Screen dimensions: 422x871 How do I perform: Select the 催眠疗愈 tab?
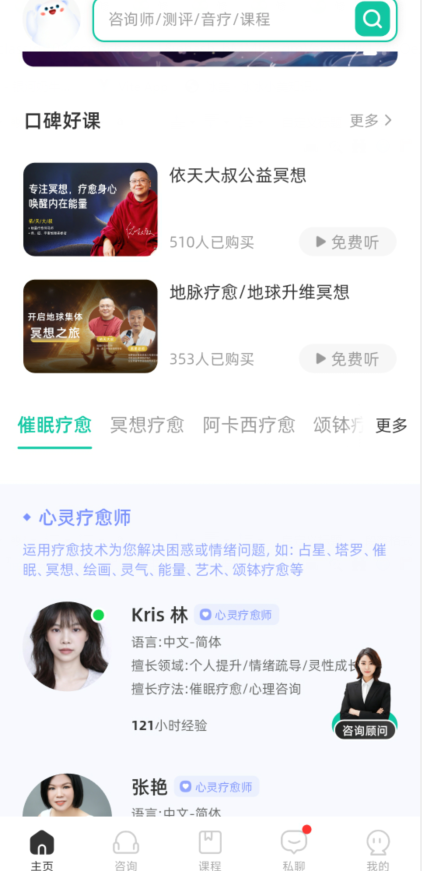pos(54,426)
